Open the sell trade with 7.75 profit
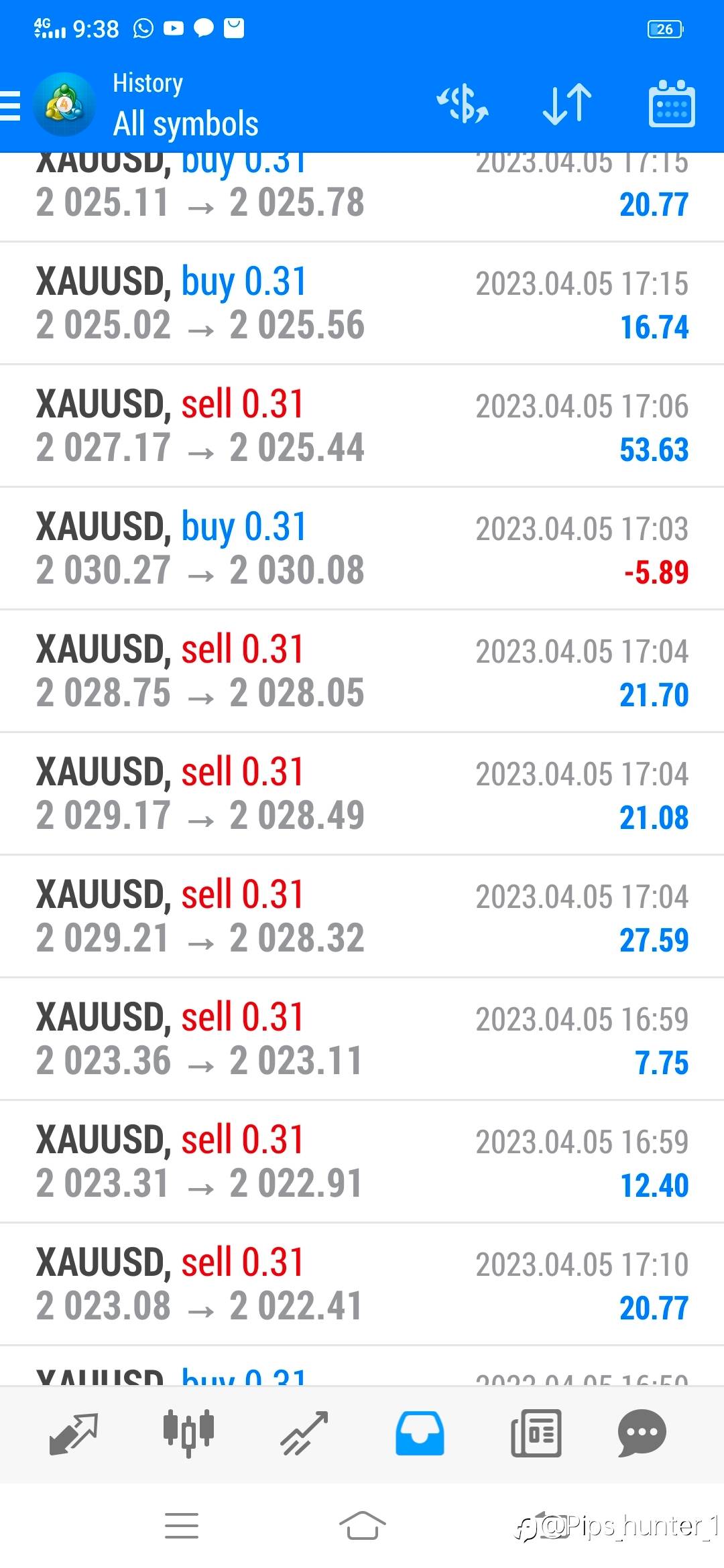 pyautogui.click(x=362, y=1039)
